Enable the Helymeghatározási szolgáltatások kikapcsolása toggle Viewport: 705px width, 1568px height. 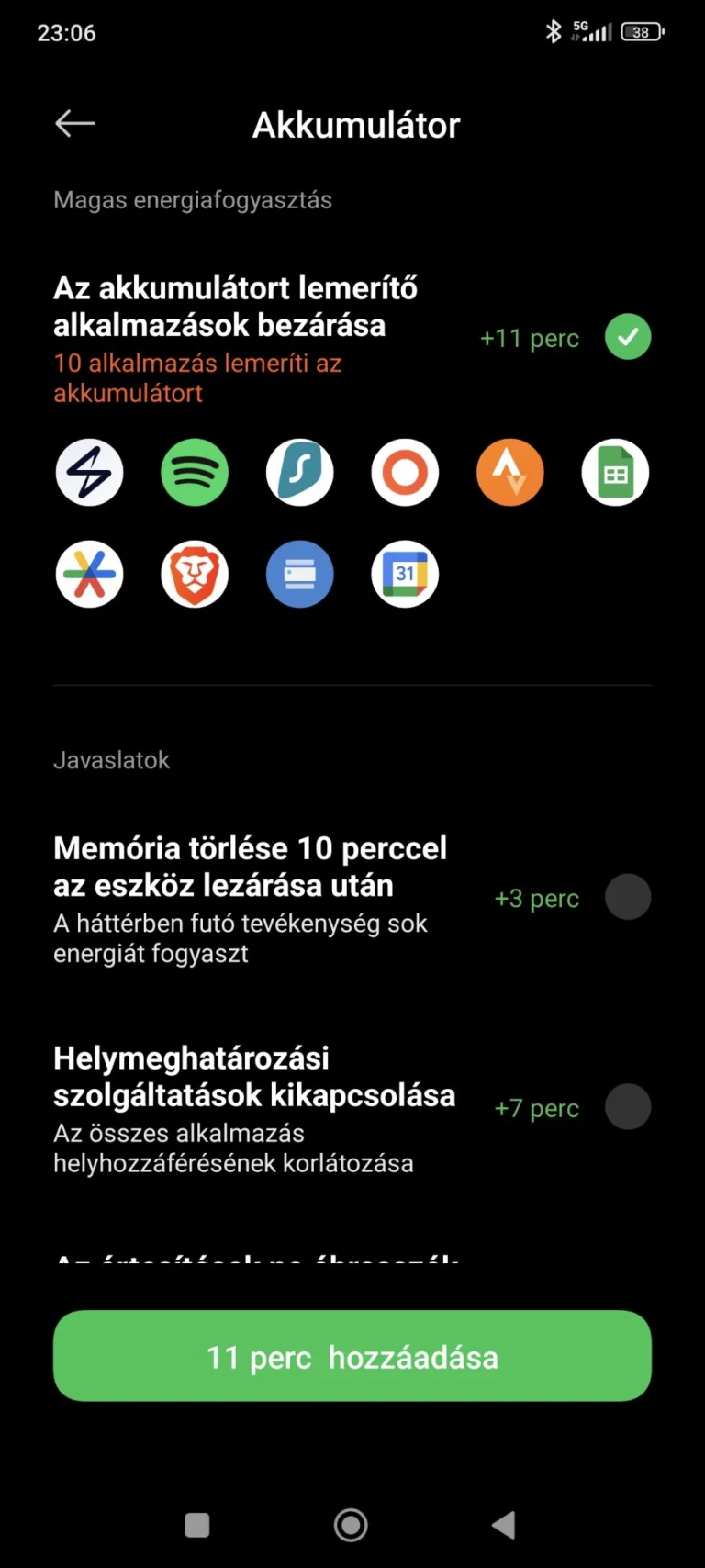coord(628,1106)
